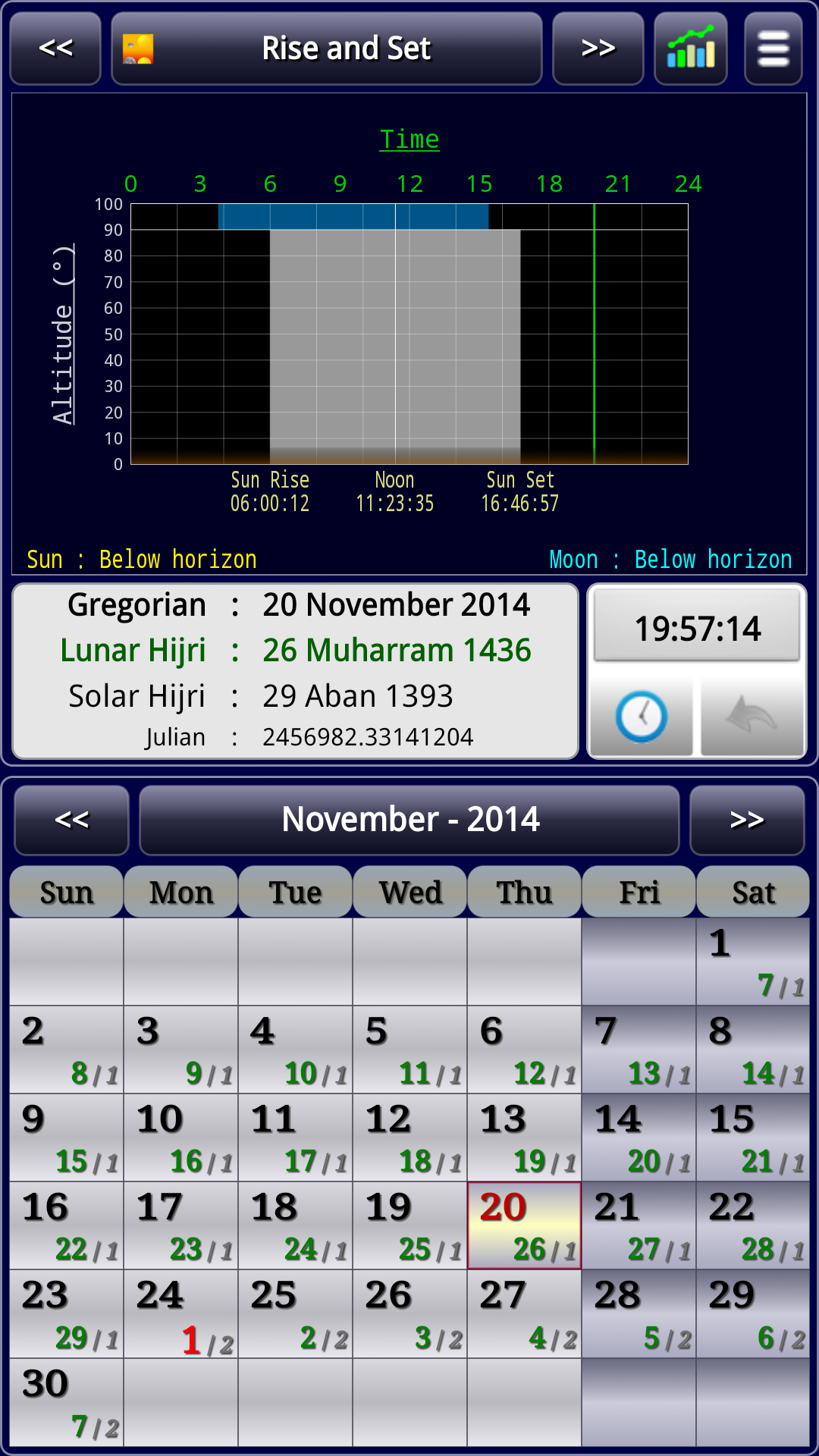
Task: Open the bar chart statistics icon
Action: coord(691,49)
